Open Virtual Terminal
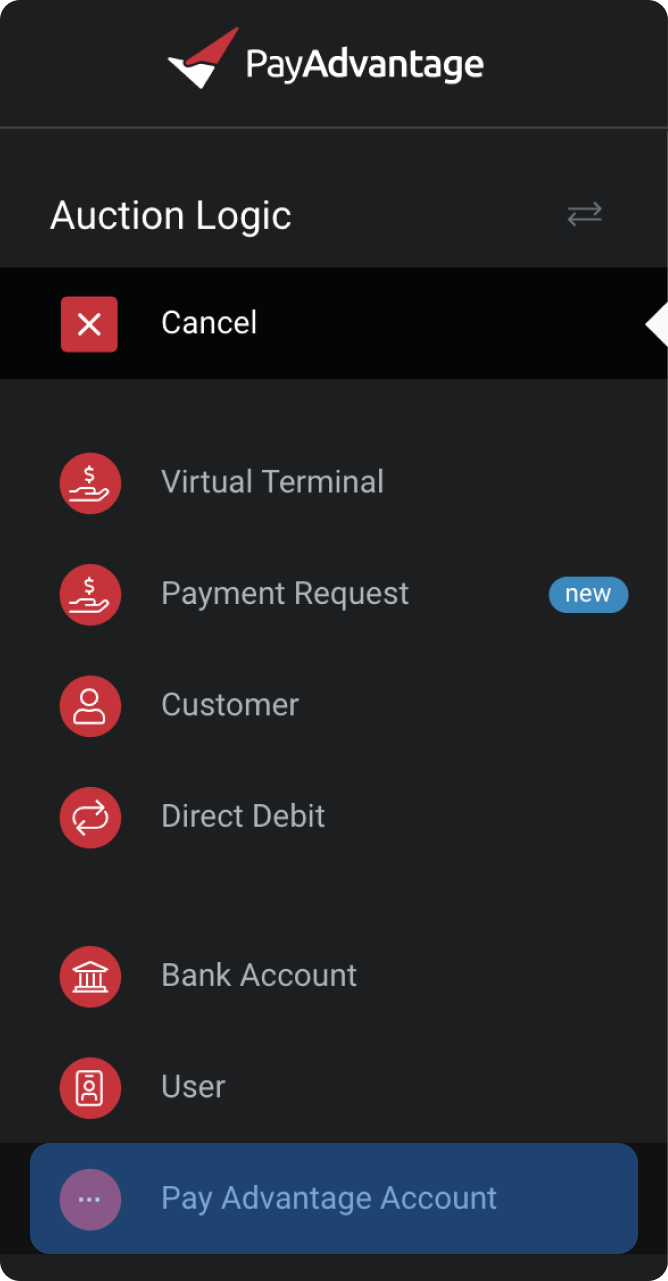Image resolution: width=668 pixels, height=1281 pixels. 272,482
